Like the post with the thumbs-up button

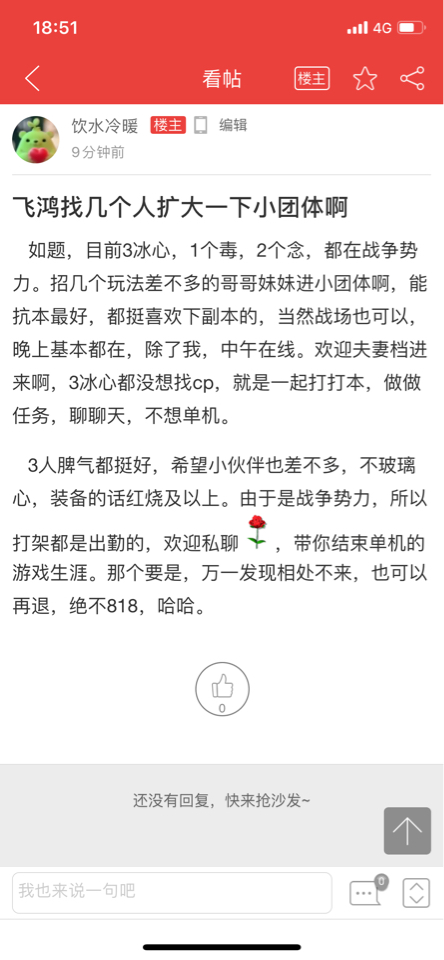coord(222,689)
